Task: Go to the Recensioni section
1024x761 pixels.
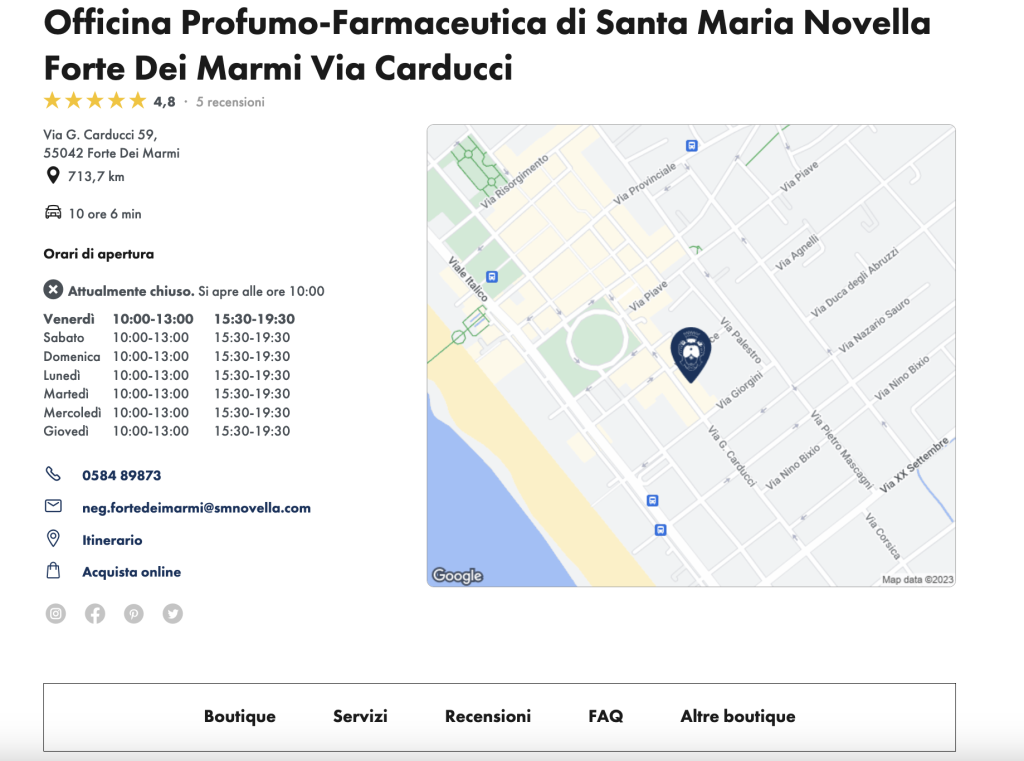Action: (488, 716)
